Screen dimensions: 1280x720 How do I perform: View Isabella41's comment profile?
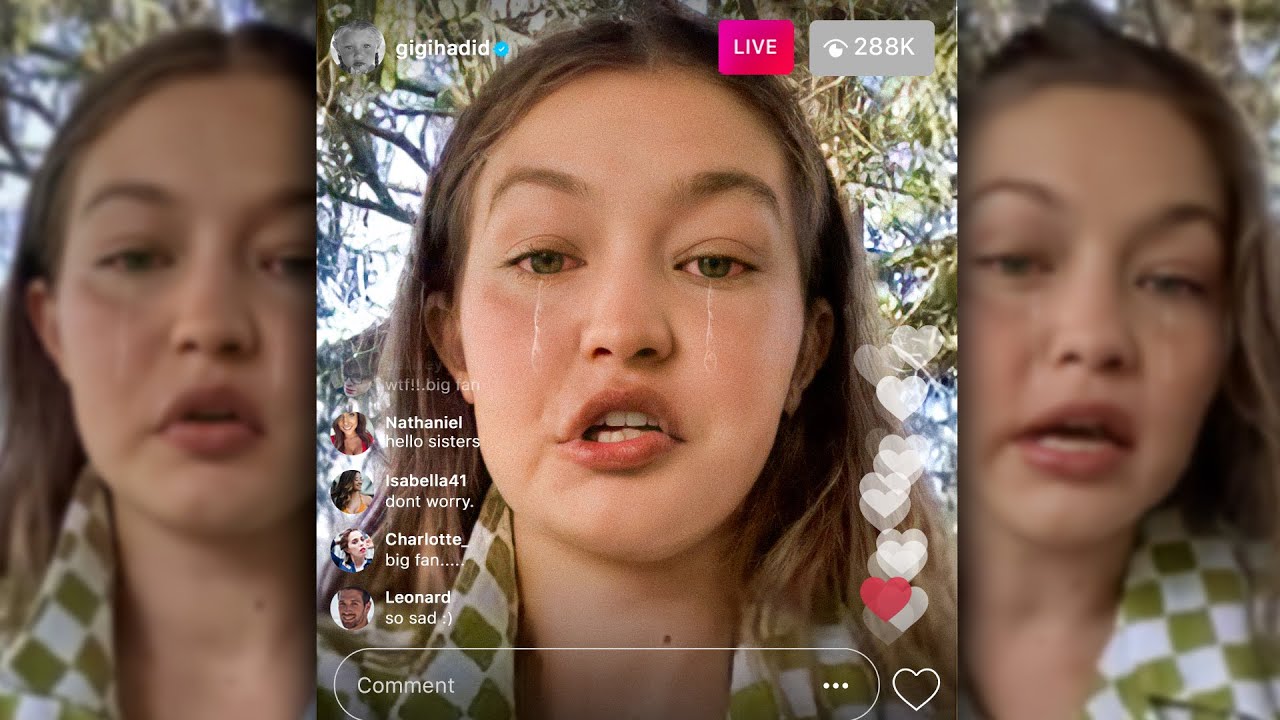352,491
